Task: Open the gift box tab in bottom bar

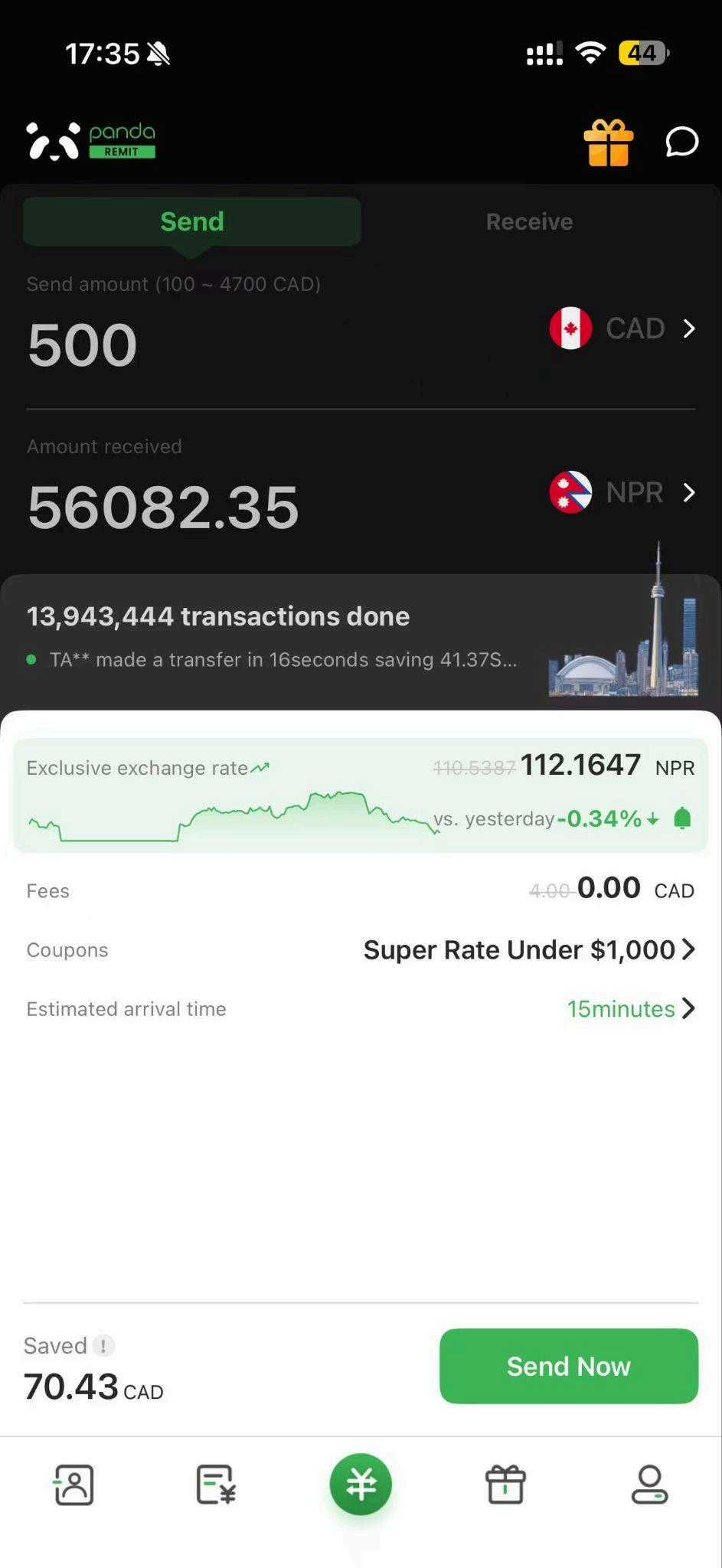Action: 505,1485
